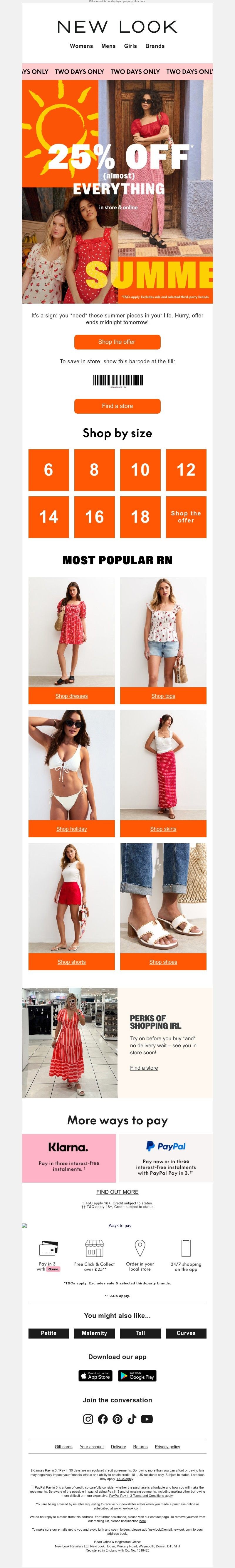Get the app on Google Play
The height and width of the screenshot is (1568, 235).
point(137,1376)
